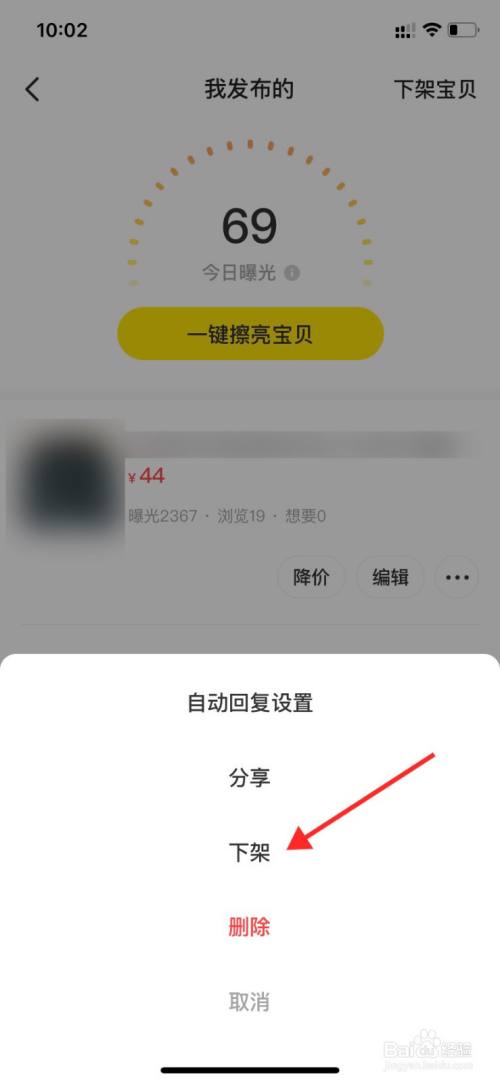The height and width of the screenshot is (1083, 500).
Task: Select 分享 in the action sheet
Action: tap(249, 778)
